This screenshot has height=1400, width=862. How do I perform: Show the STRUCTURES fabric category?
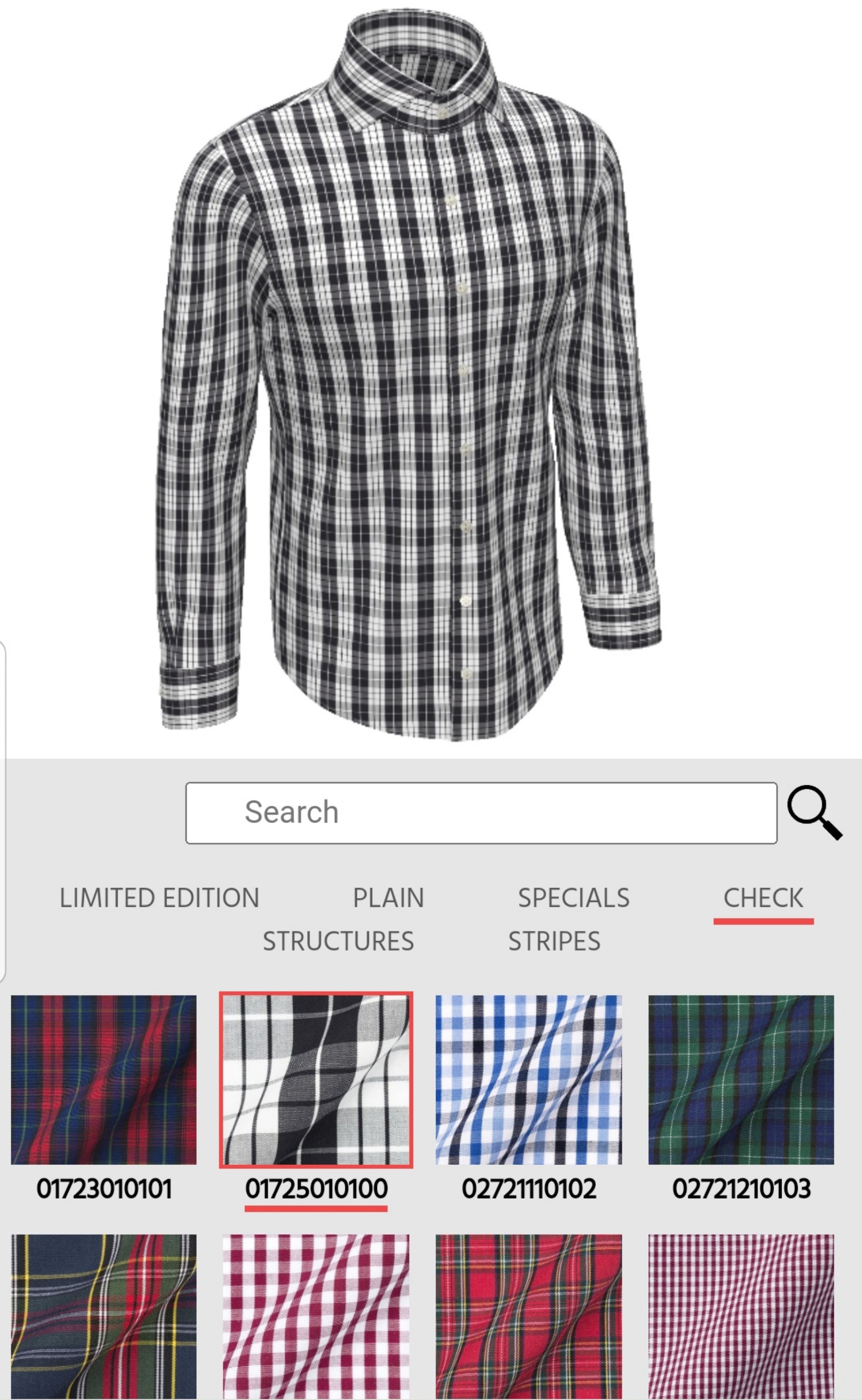[338, 941]
